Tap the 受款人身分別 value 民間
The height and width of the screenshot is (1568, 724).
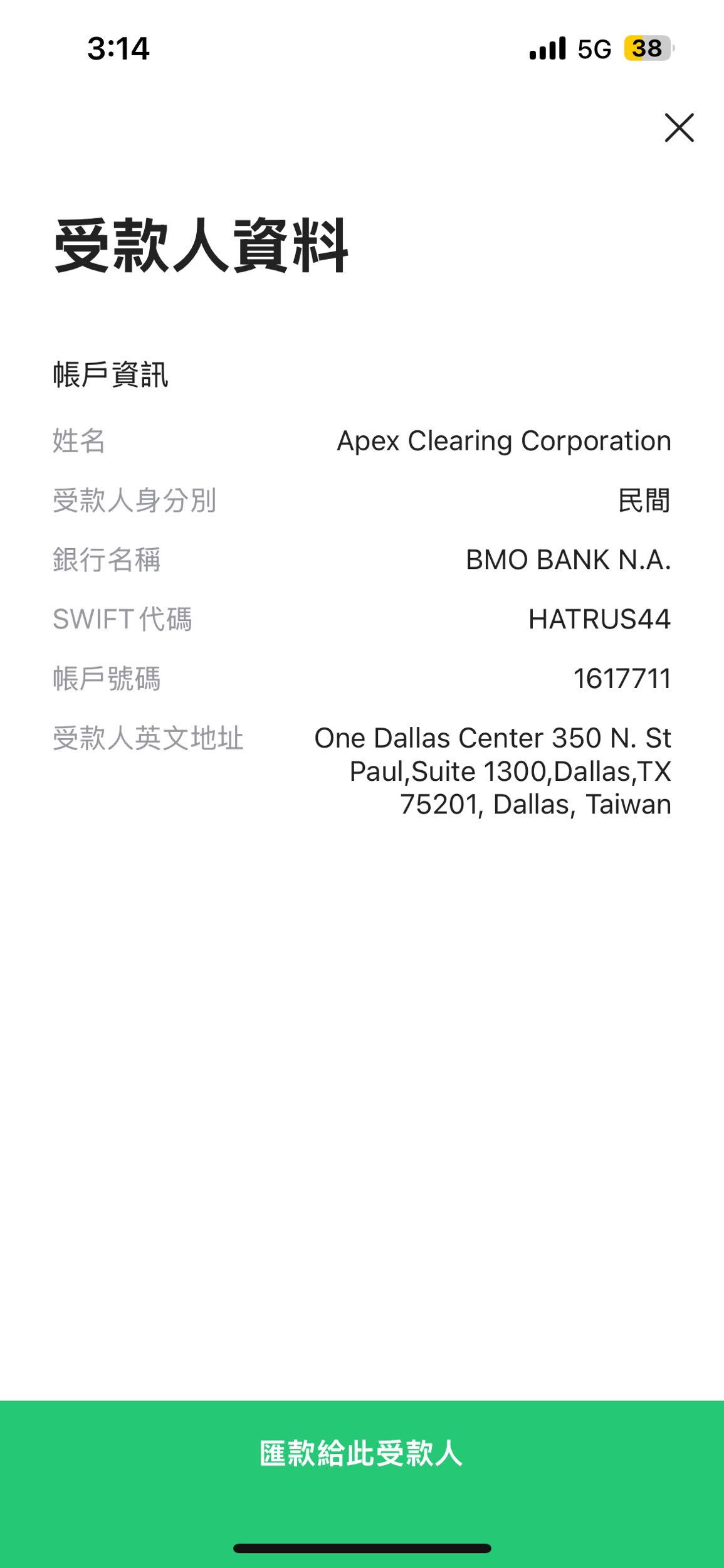644,500
